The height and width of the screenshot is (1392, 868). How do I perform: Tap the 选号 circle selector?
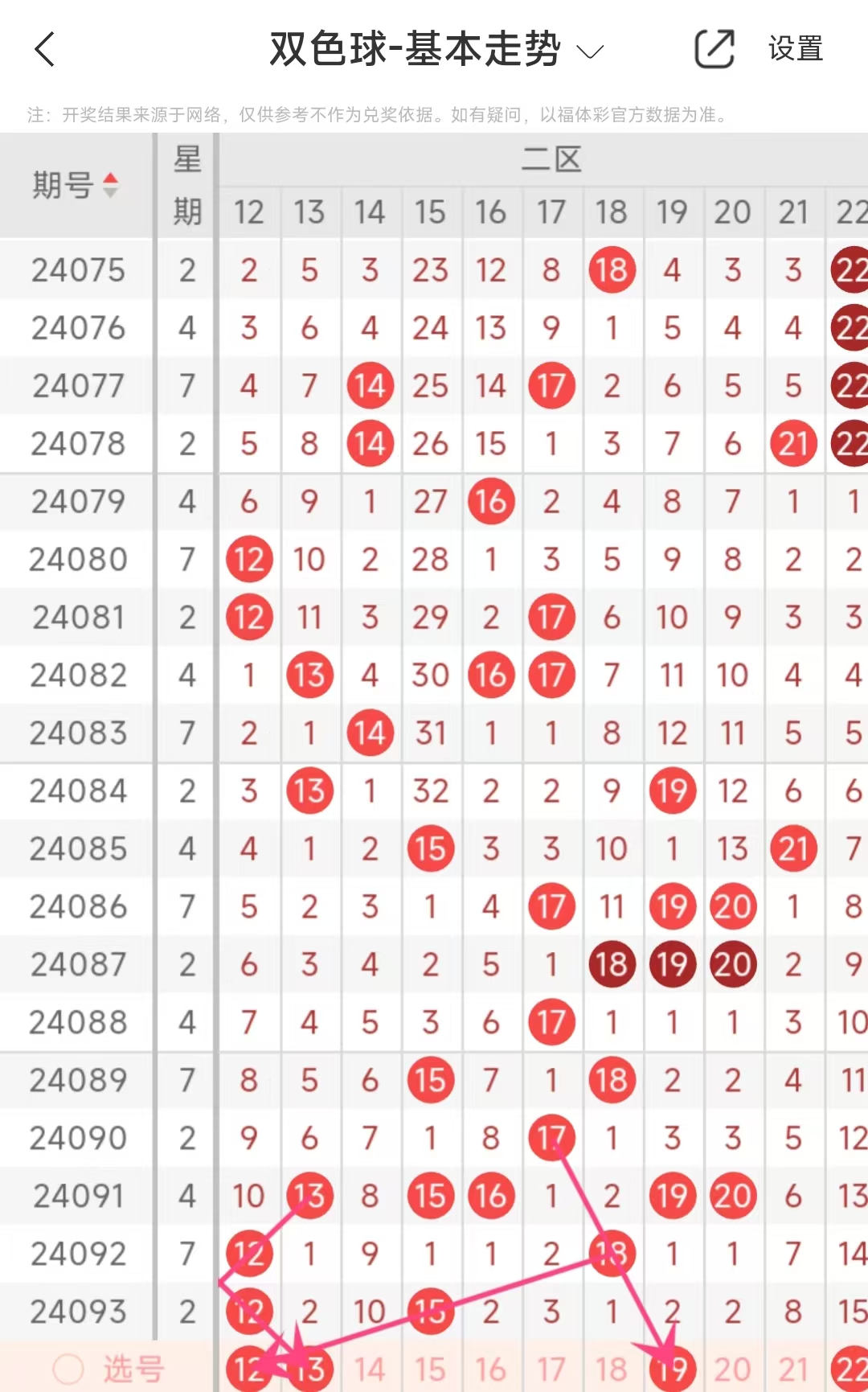(68, 1369)
